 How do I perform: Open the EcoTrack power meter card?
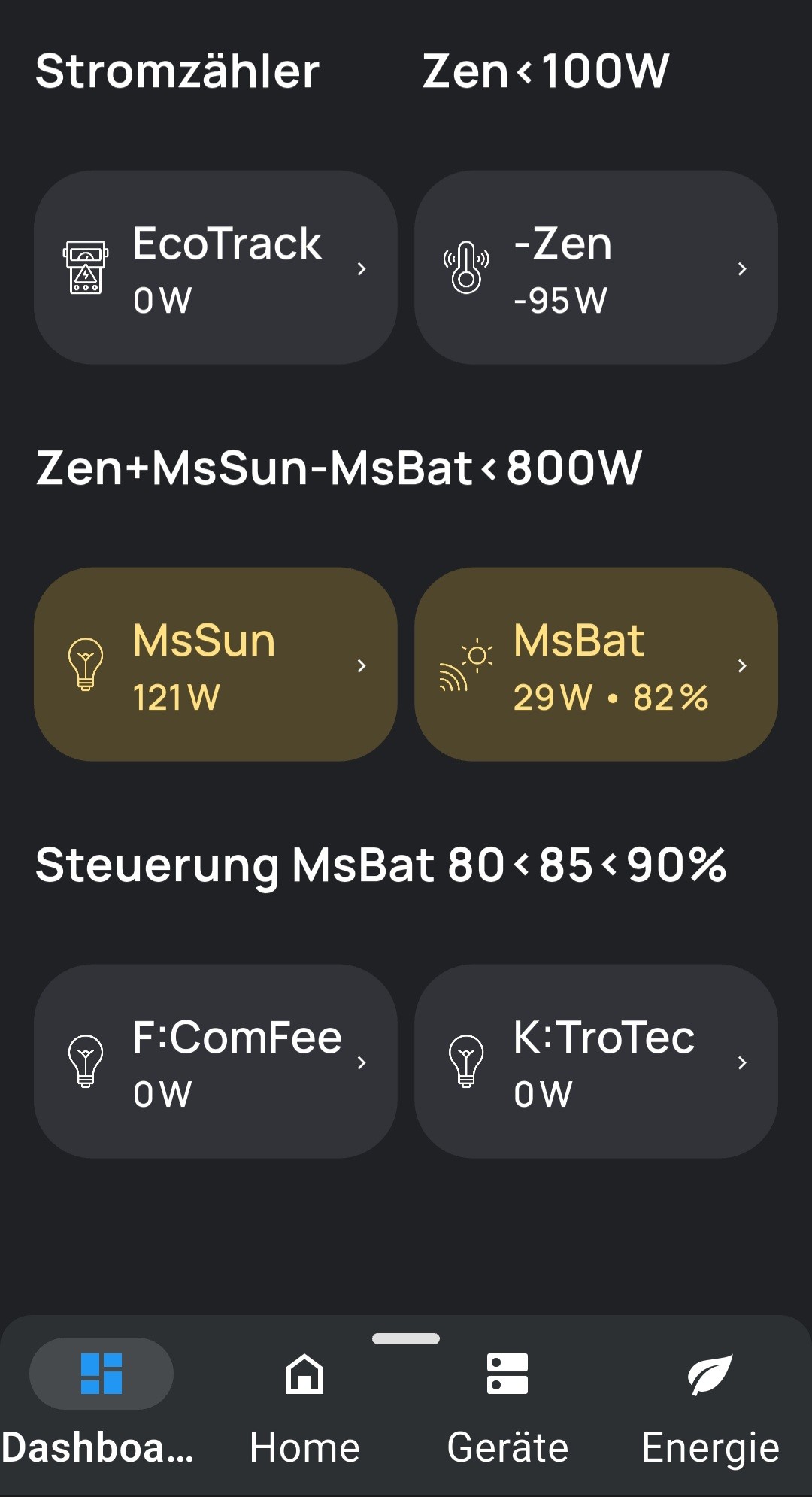pyautogui.click(x=215, y=268)
